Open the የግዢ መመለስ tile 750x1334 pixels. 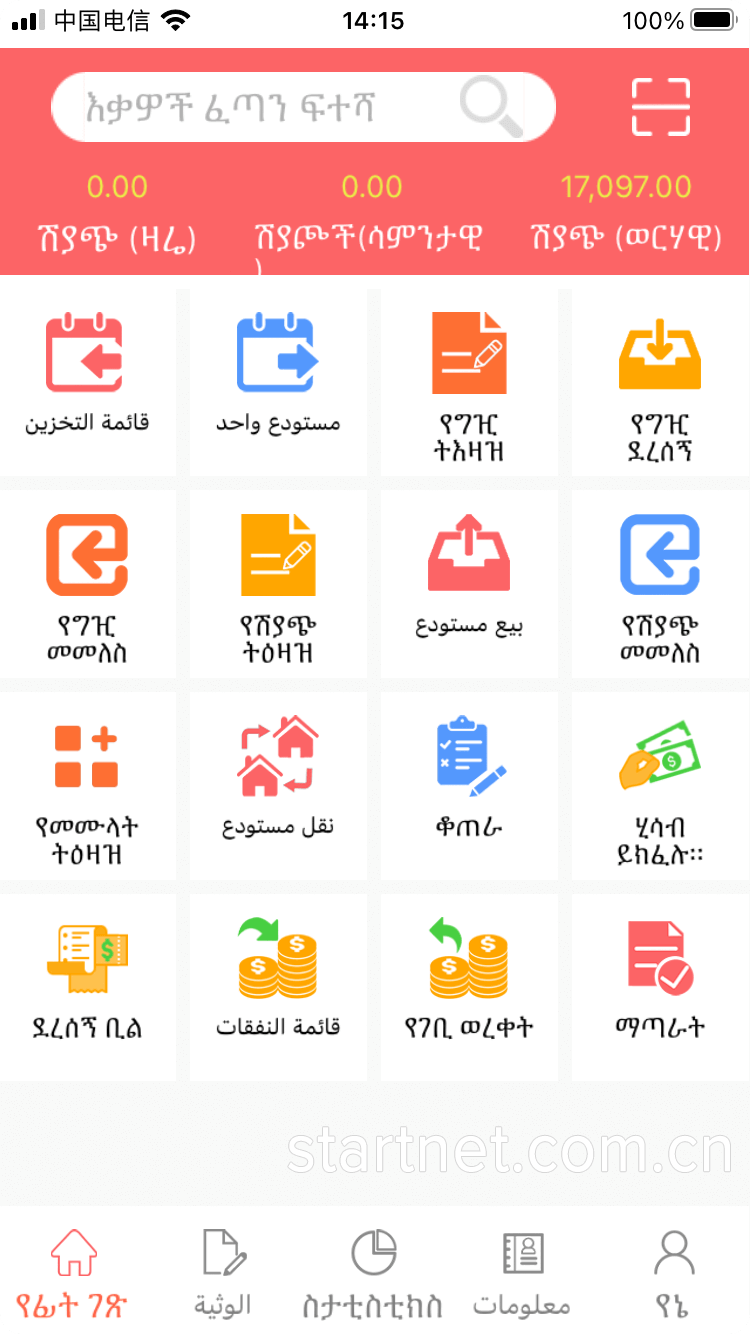pos(87,585)
